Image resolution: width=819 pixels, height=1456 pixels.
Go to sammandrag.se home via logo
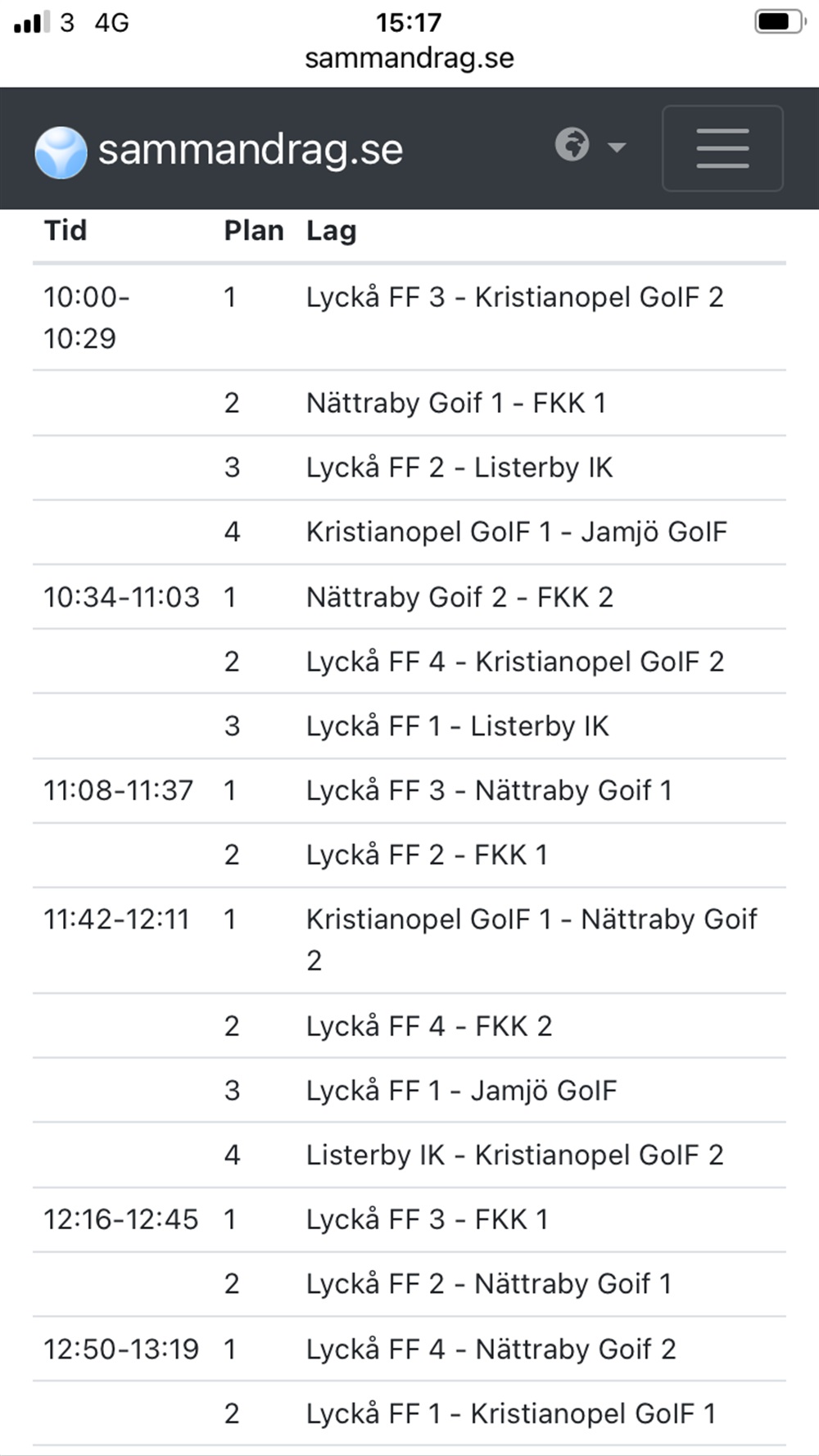pyautogui.click(x=219, y=151)
